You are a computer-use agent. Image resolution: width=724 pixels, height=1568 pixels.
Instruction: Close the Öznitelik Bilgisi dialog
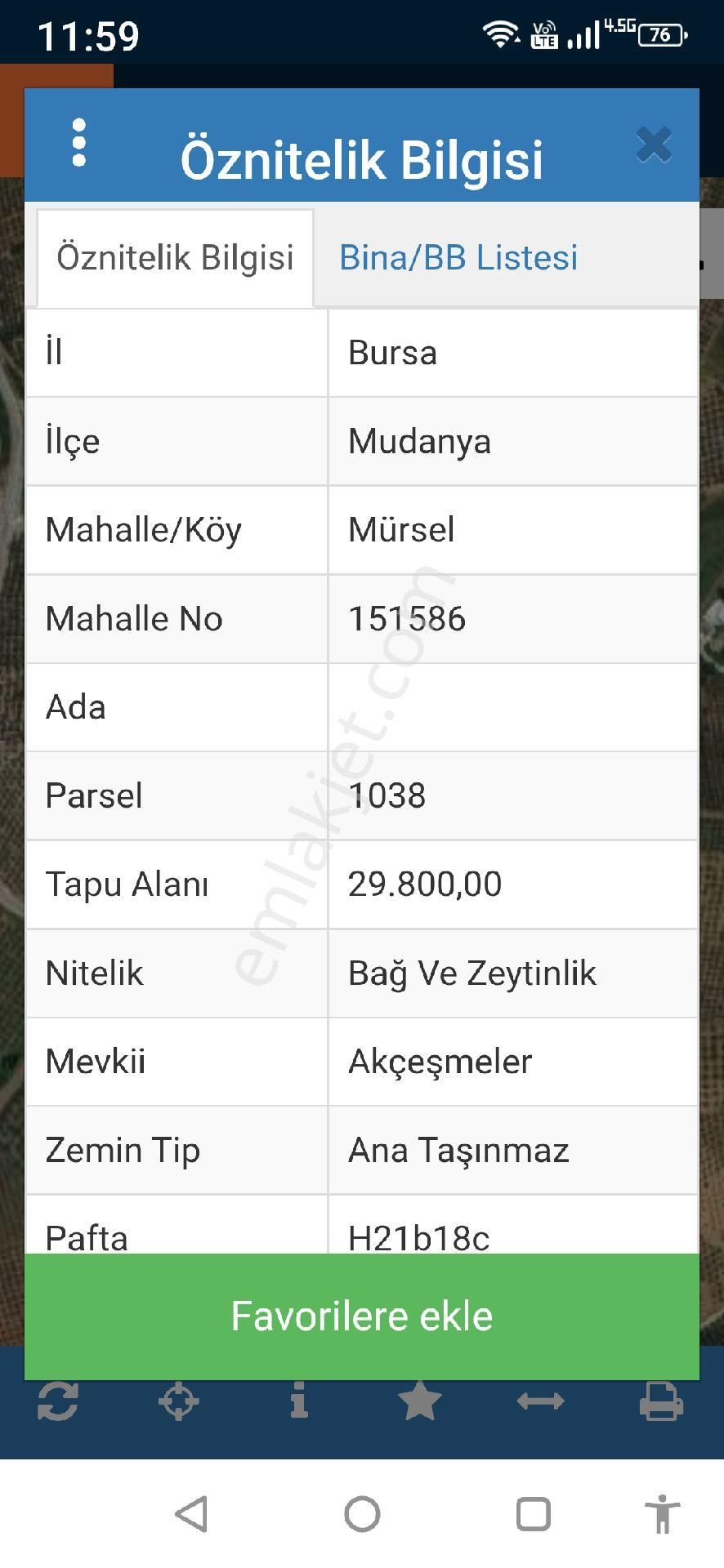[x=654, y=144]
